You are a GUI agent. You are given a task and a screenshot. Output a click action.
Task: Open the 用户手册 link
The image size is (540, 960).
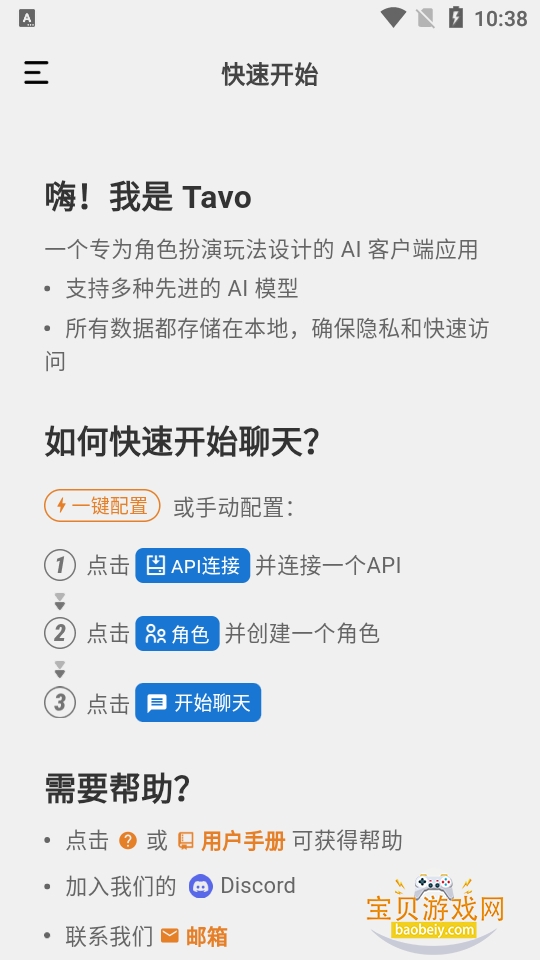tap(231, 841)
